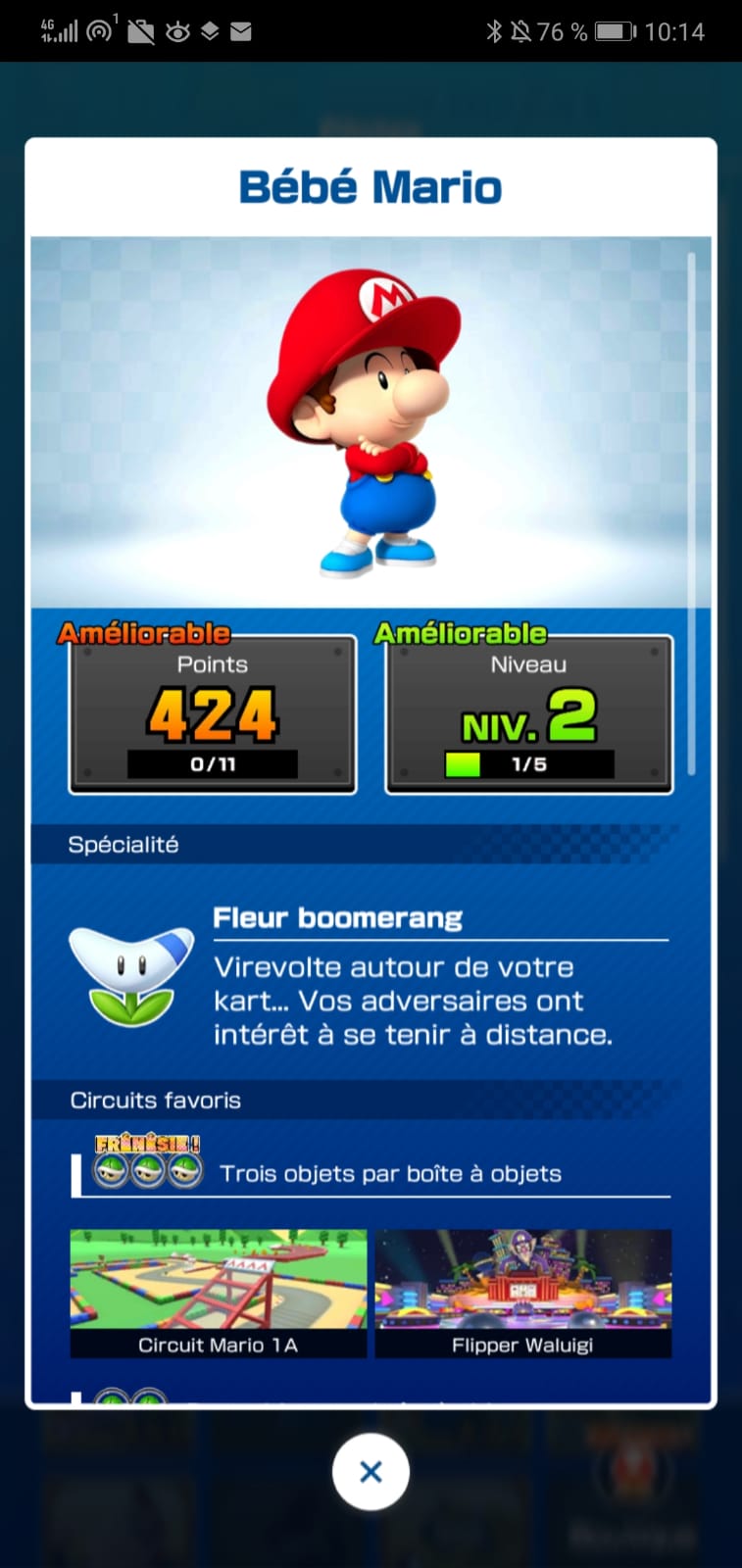Tap the Améliorable label above Points
This screenshot has height=1568, width=742.
point(145,633)
